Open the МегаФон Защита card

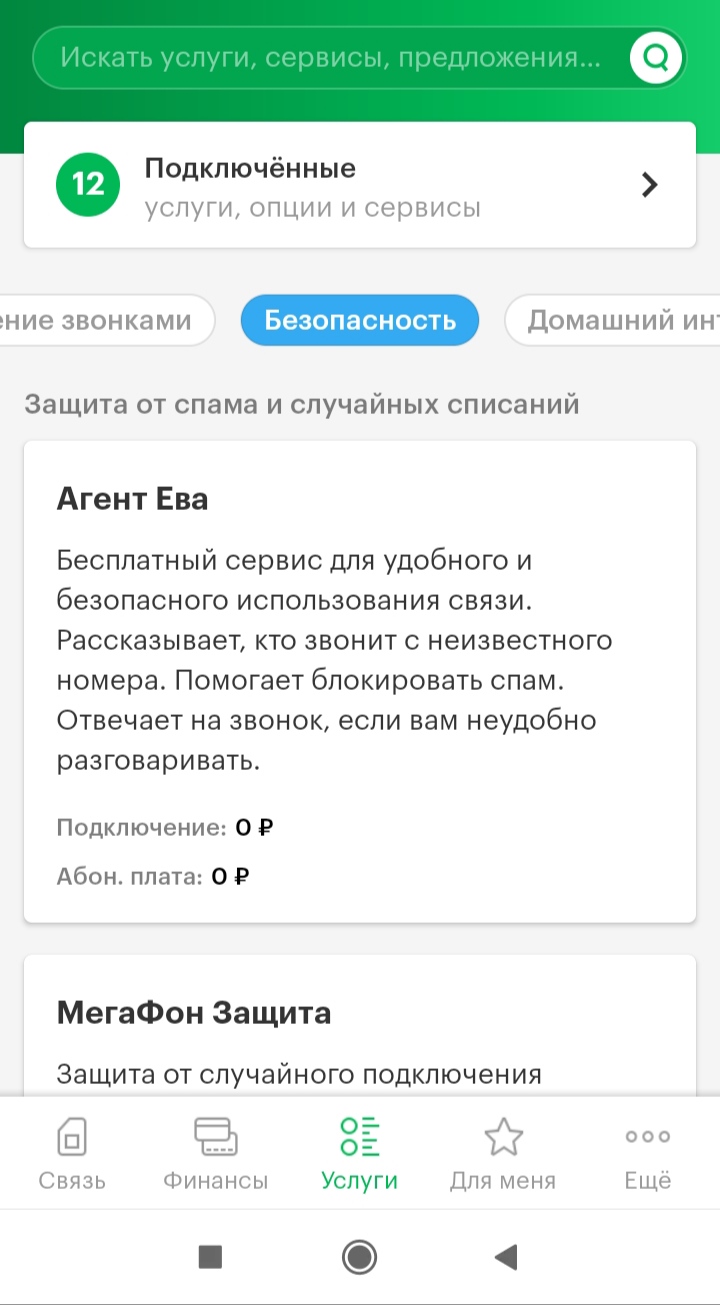pos(359,1026)
